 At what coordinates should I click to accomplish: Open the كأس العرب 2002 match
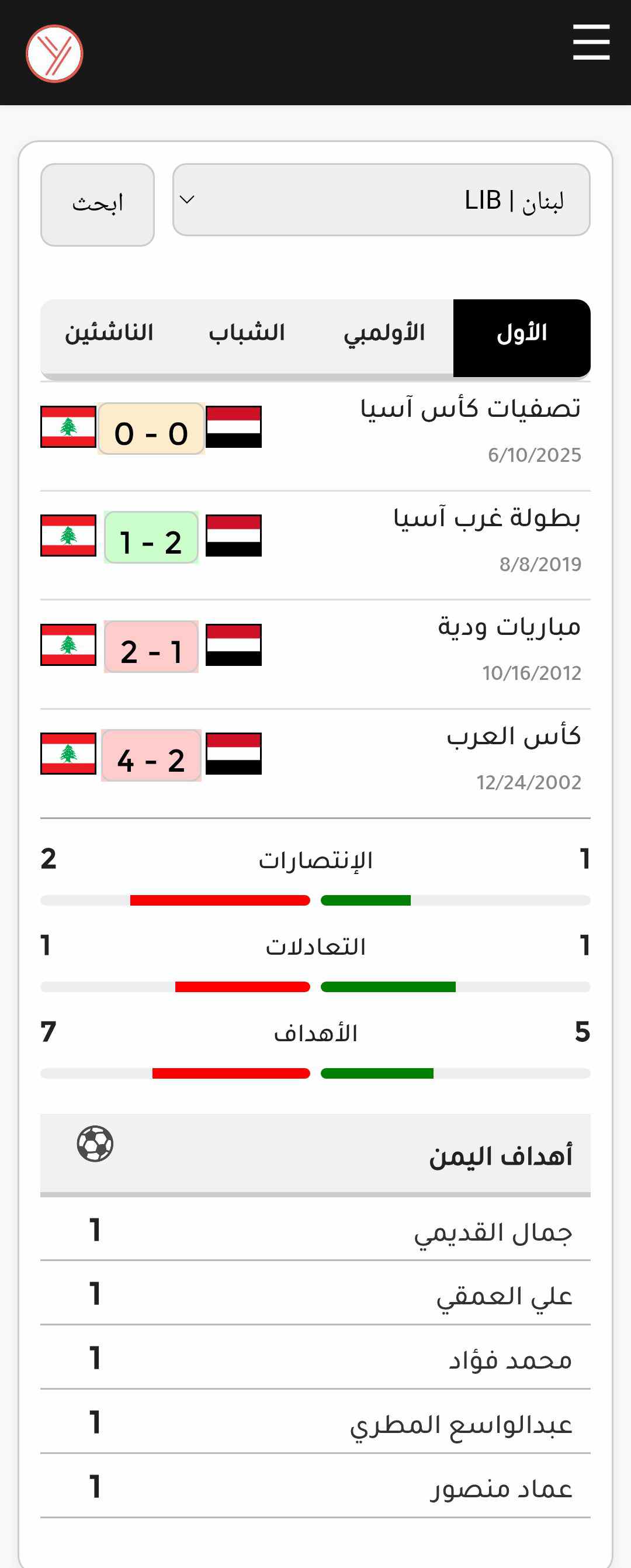pyautogui.click(x=315, y=764)
